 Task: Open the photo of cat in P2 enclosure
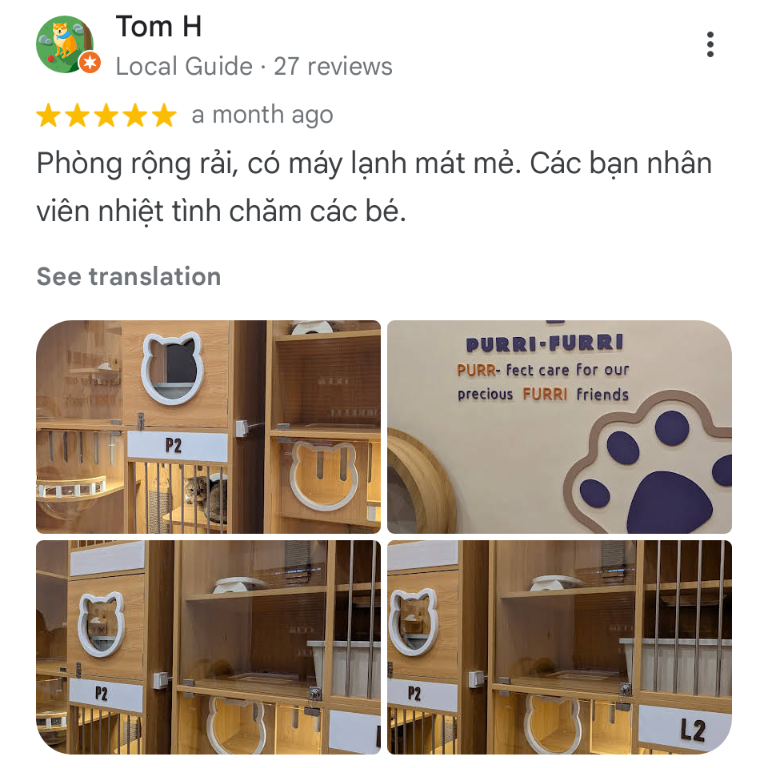[x=208, y=427]
